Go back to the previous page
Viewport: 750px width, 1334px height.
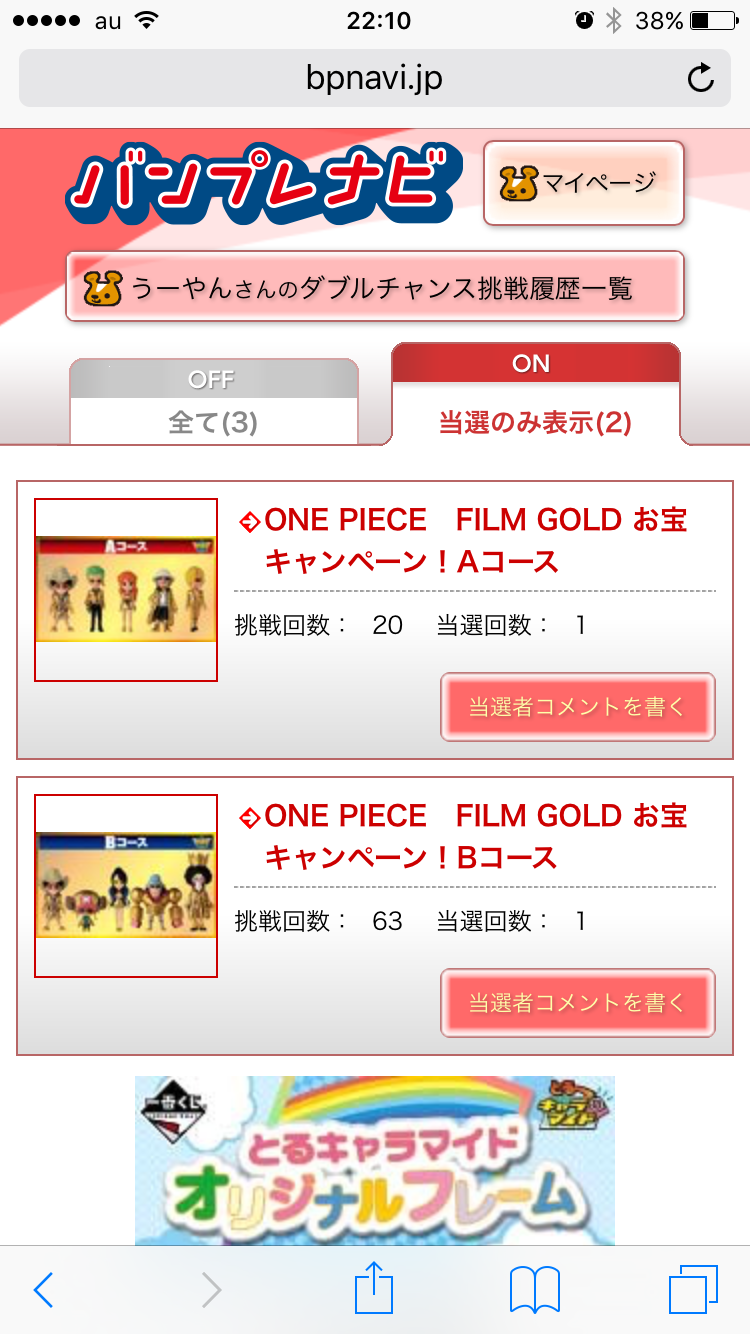pos(43,1290)
